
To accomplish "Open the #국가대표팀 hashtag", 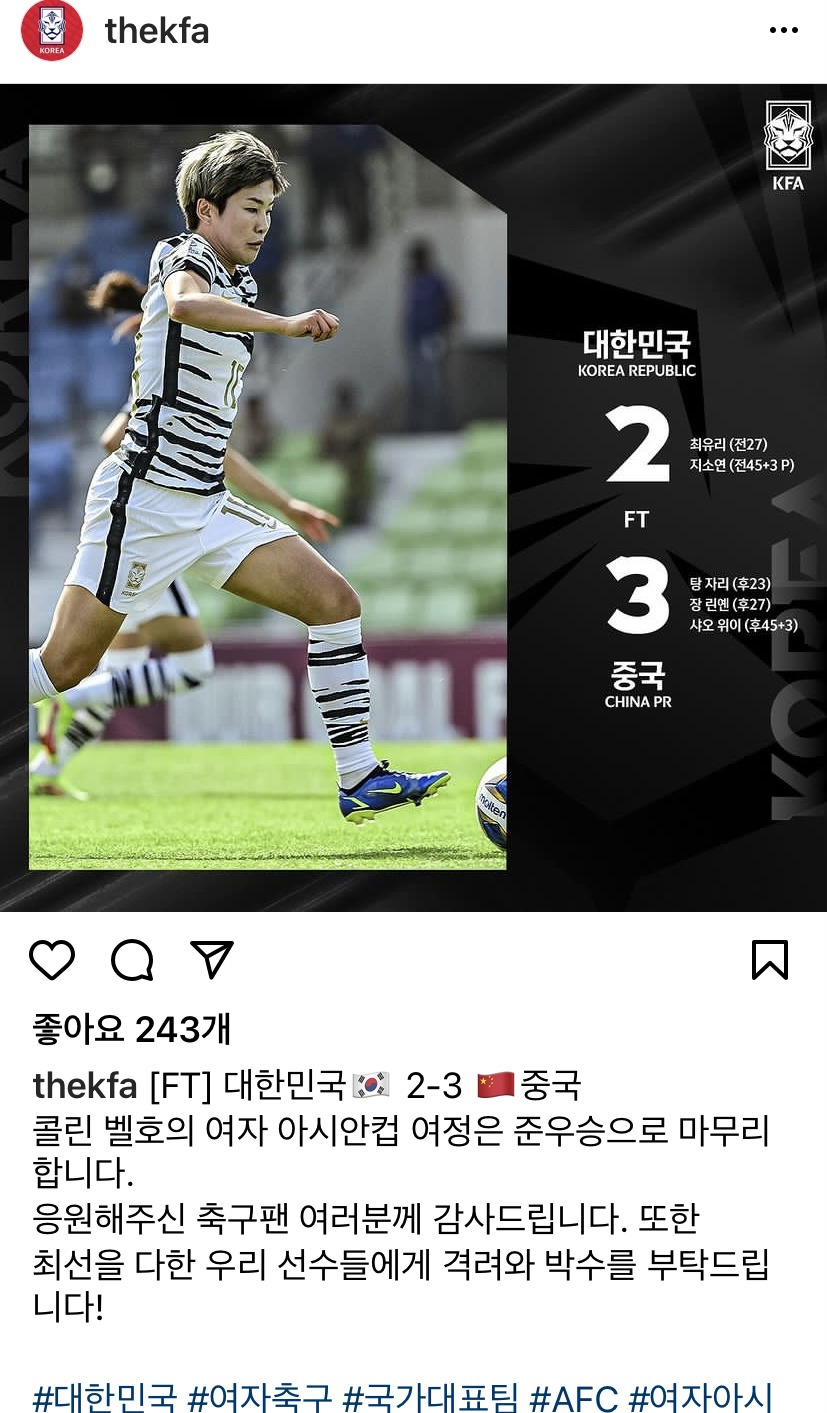I will (x=431, y=1396).
